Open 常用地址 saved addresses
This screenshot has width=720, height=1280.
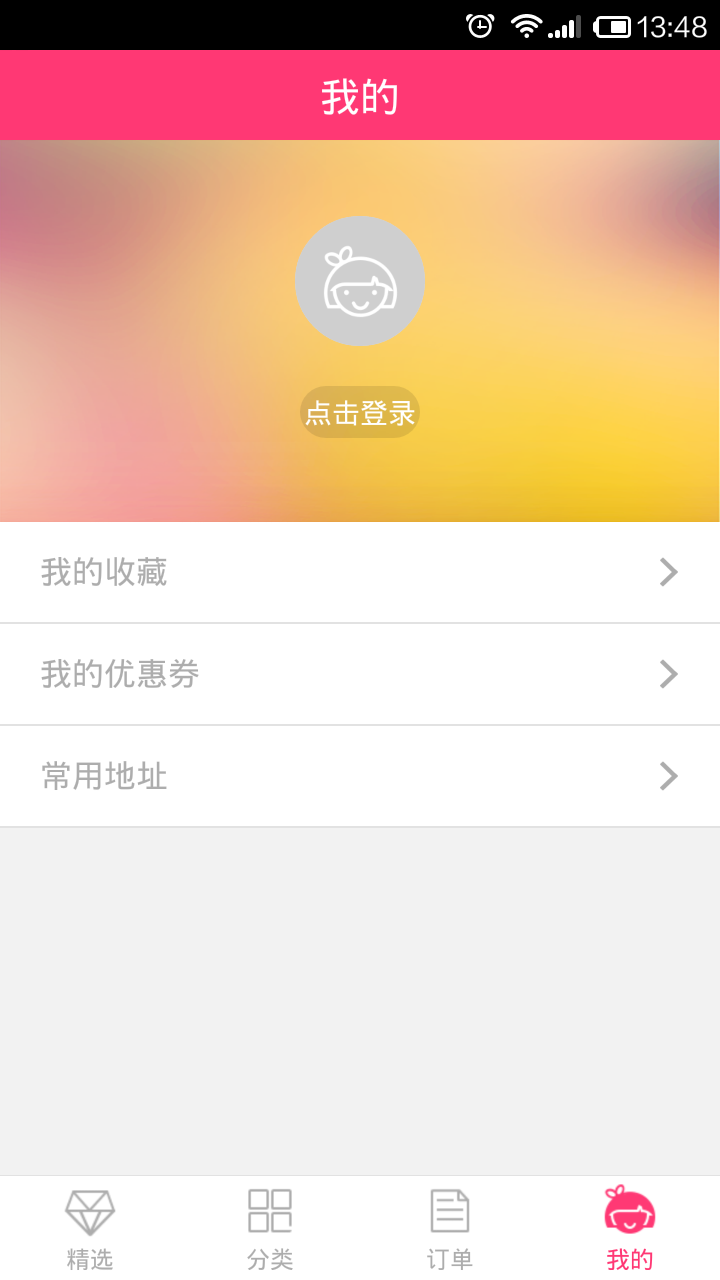coord(360,776)
